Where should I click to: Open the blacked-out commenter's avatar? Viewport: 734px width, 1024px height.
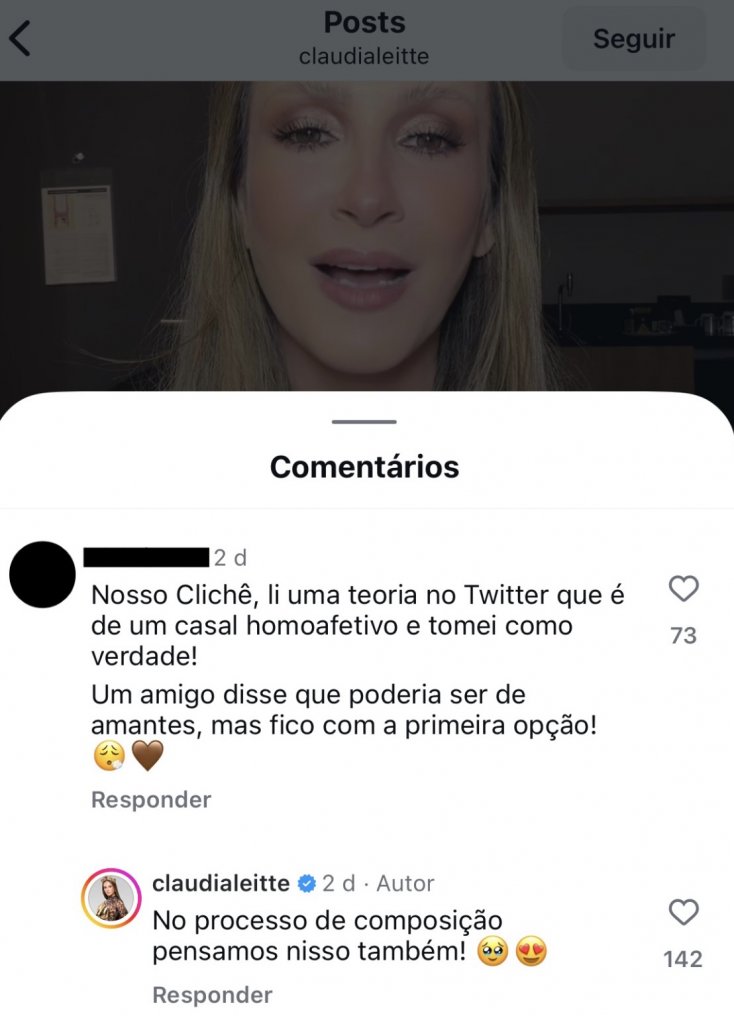click(x=42, y=575)
